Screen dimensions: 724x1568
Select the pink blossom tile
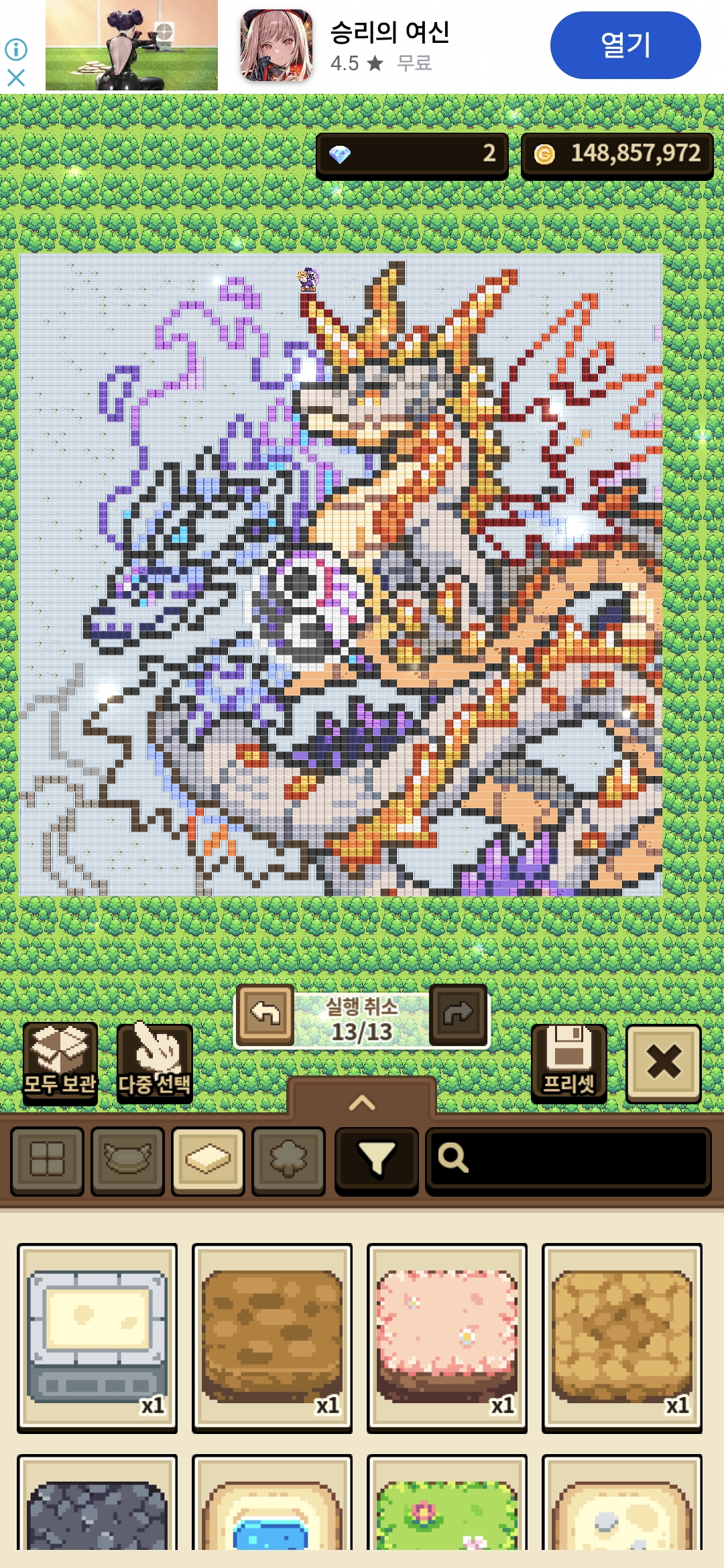click(x=447, y=1337)
